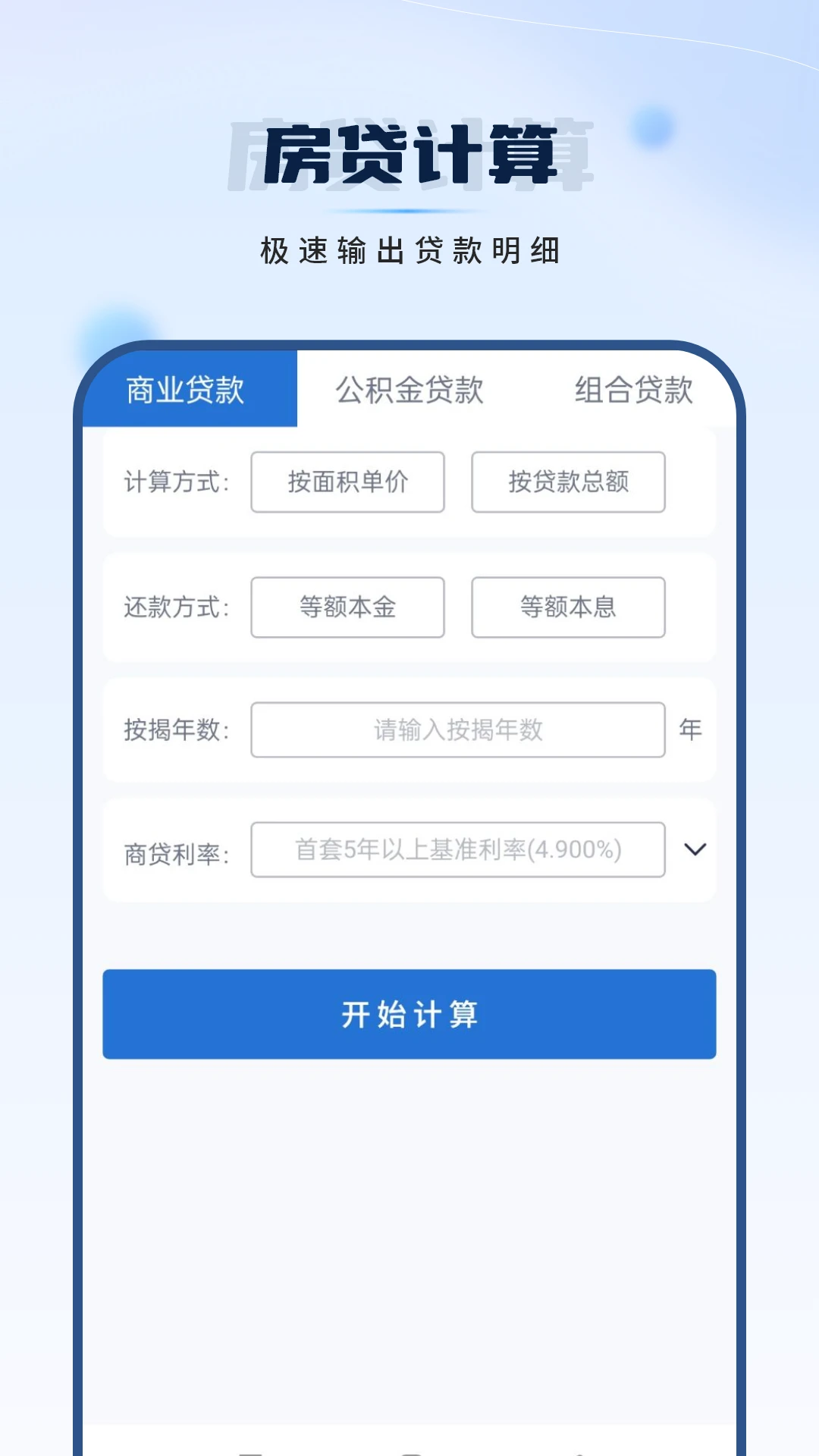Select 按面积单价 as calculation method
Screen dimensions: 819x1456
(x=347, y=482)
